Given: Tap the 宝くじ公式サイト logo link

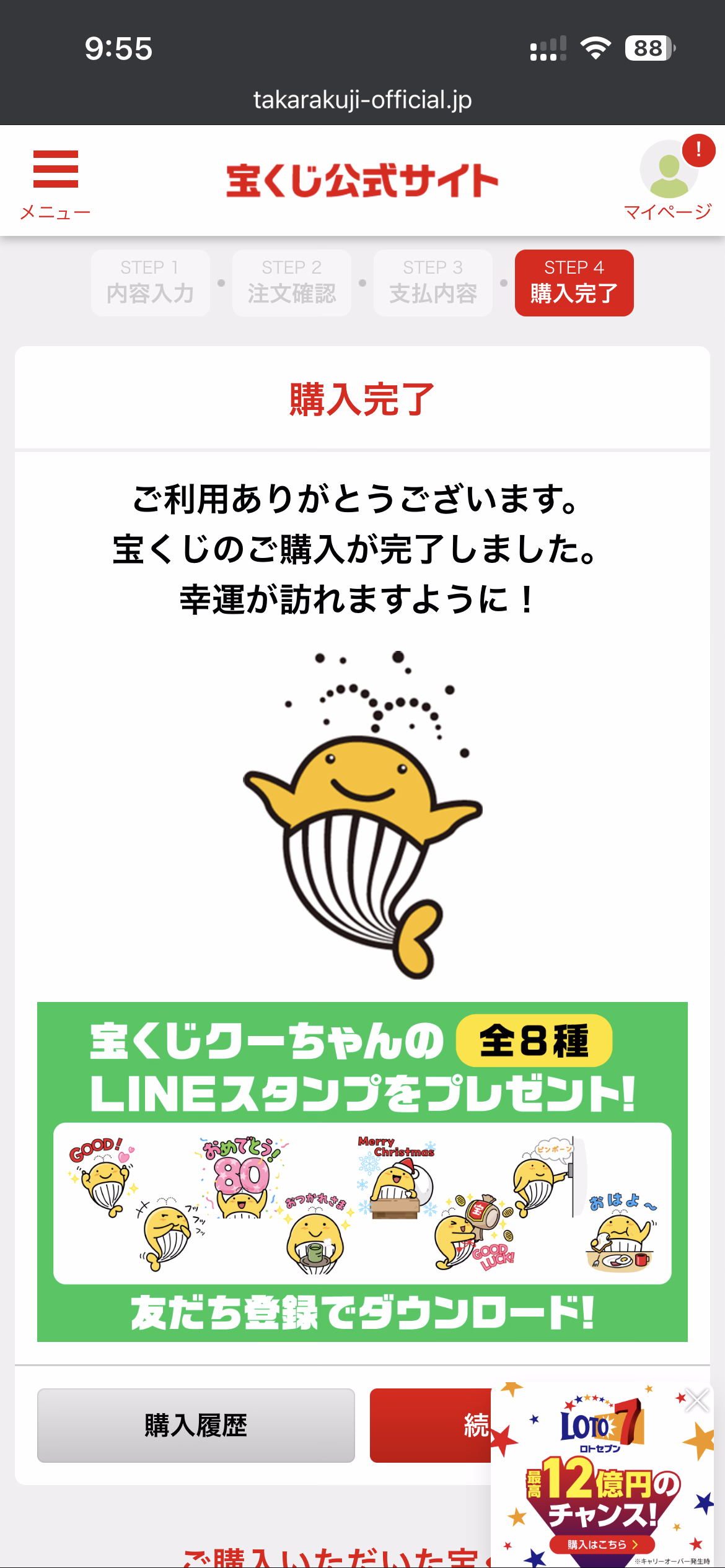Looking at the screenshot, I should point(362,181).
